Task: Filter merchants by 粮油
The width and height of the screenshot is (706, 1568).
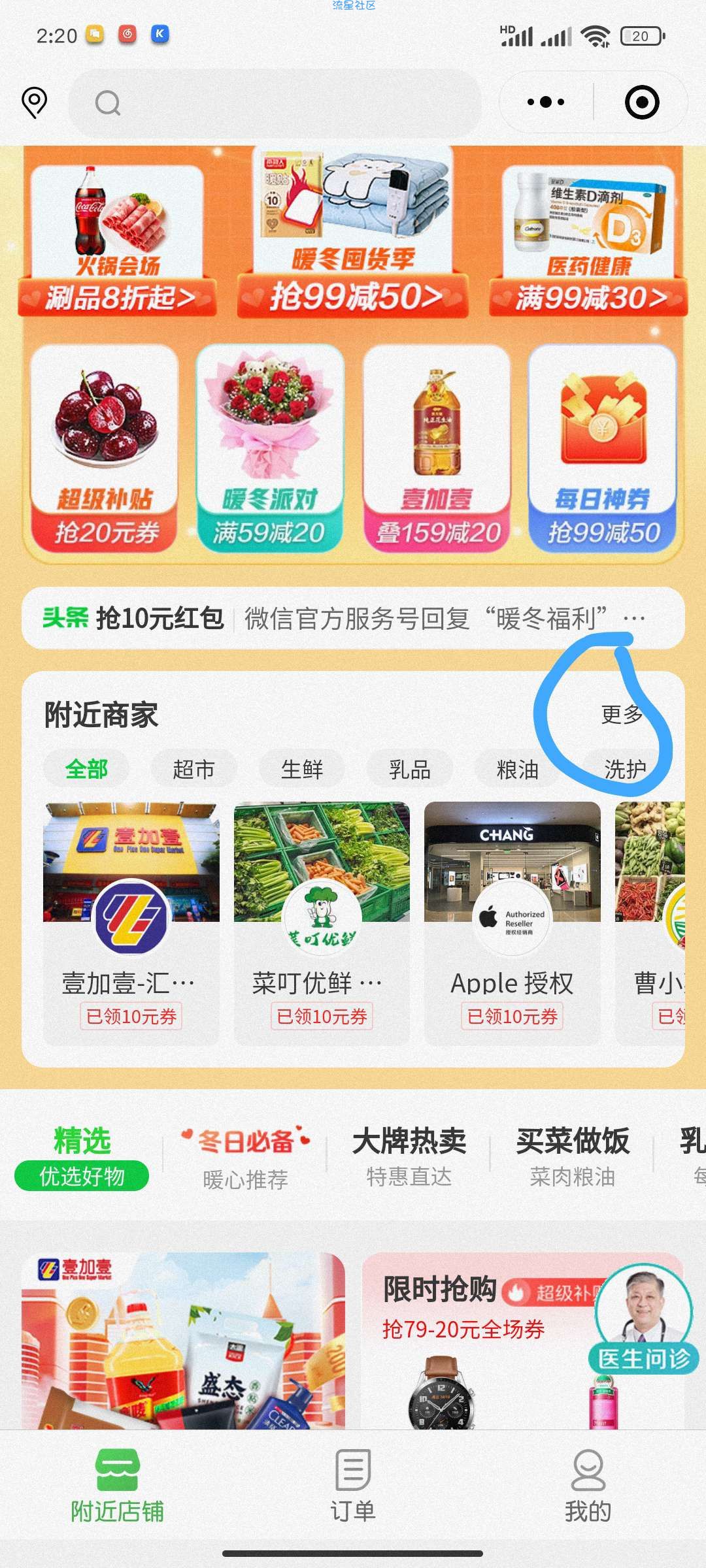Action: click(x=517, y=770)
